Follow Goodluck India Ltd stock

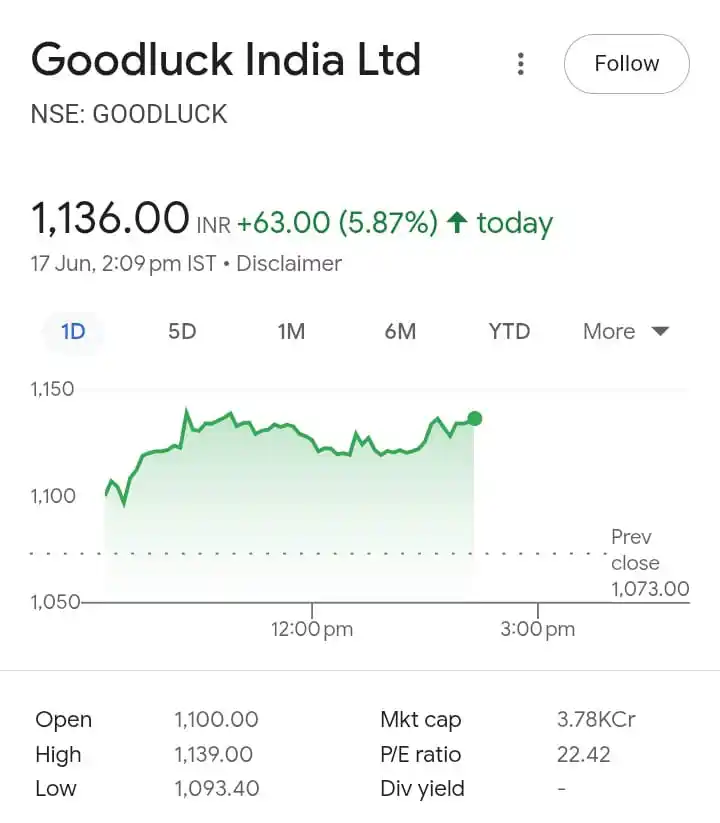tap(626, 64)
